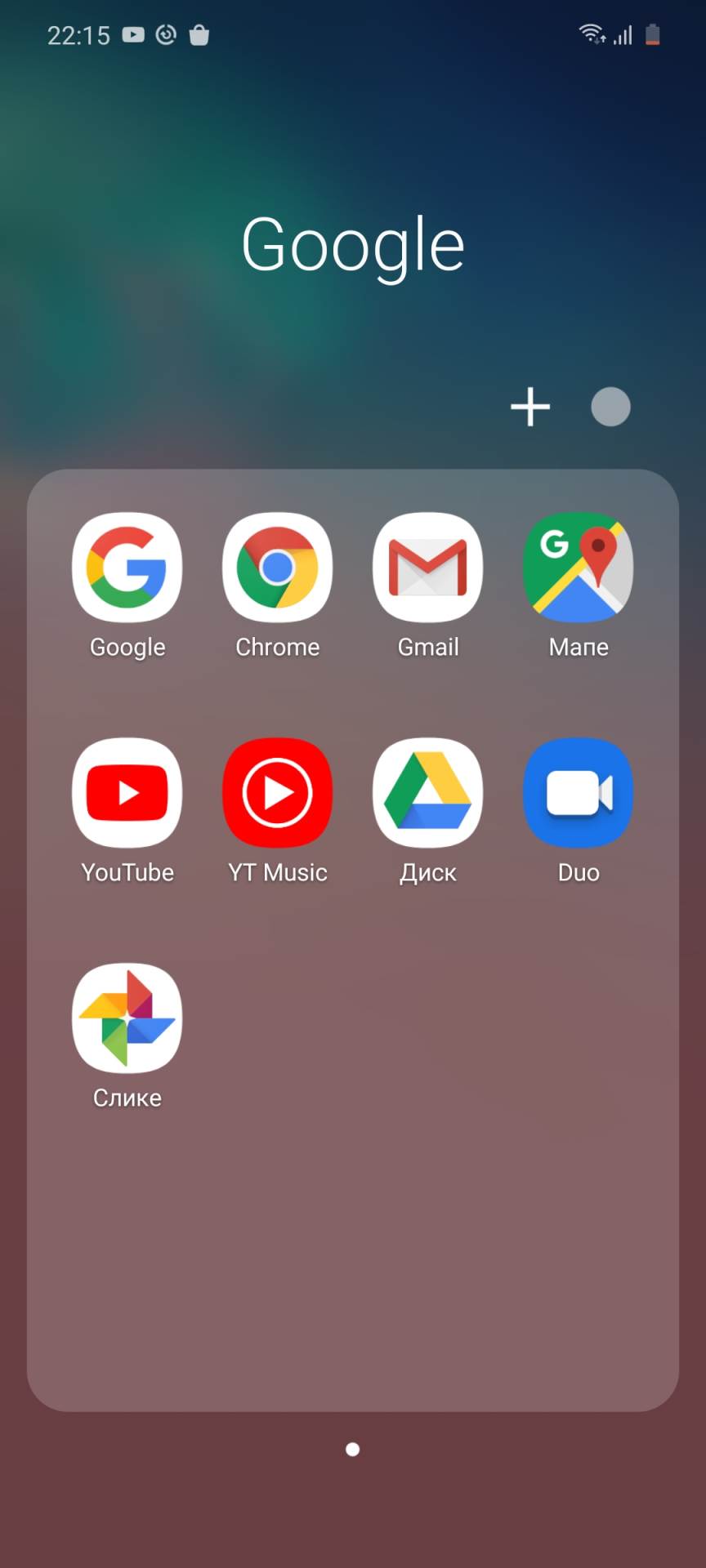
Task: Open the Слике photos app
Action: [x=127, y=1018]
